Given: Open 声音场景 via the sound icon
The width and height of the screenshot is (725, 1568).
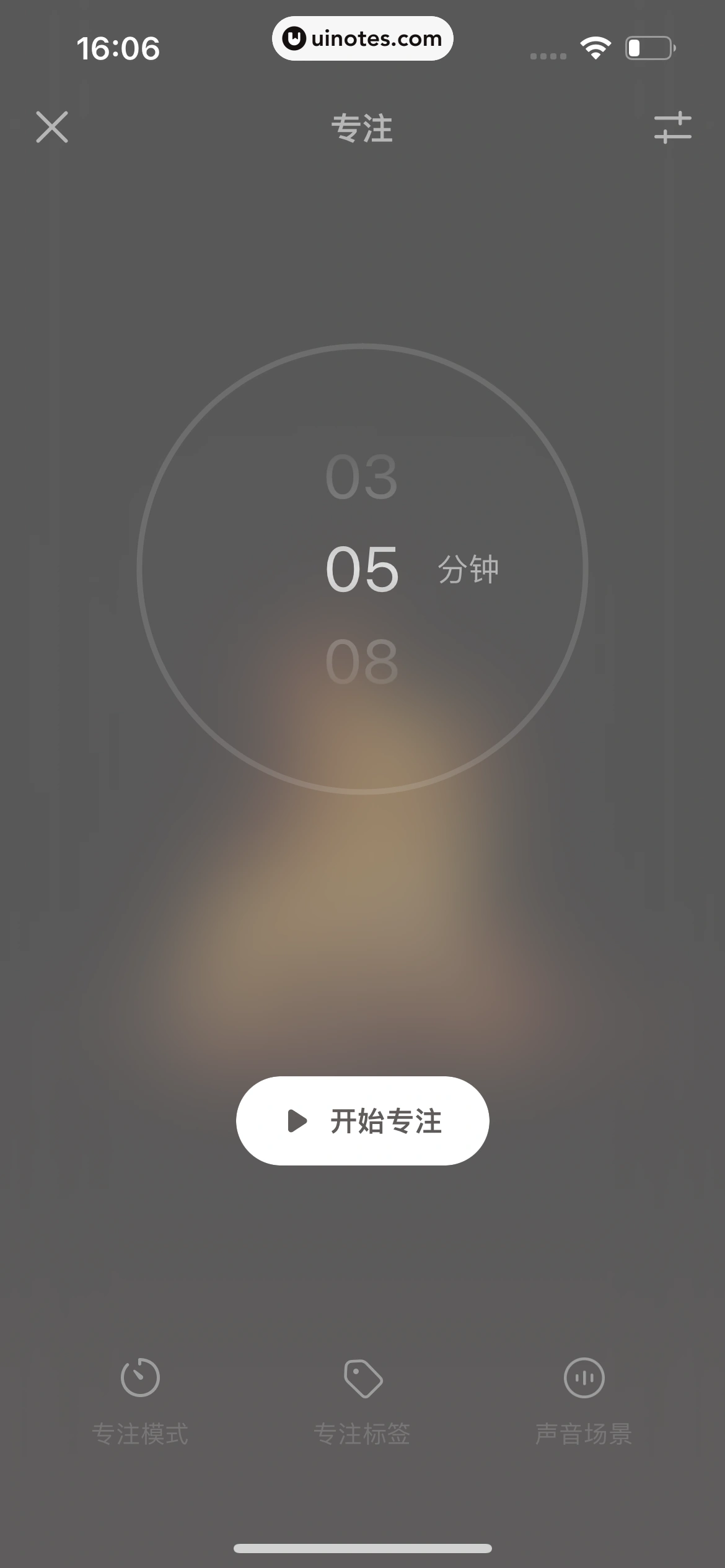Looking at the screenshot, I should 584,1378.
